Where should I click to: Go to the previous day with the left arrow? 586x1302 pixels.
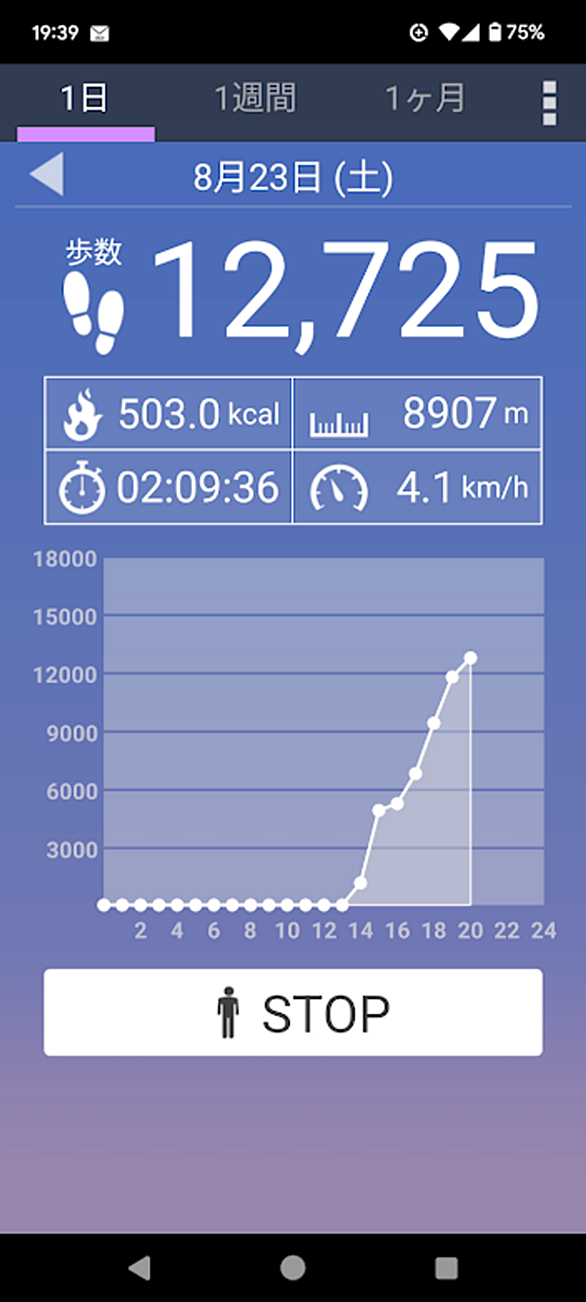coord(47,176)
